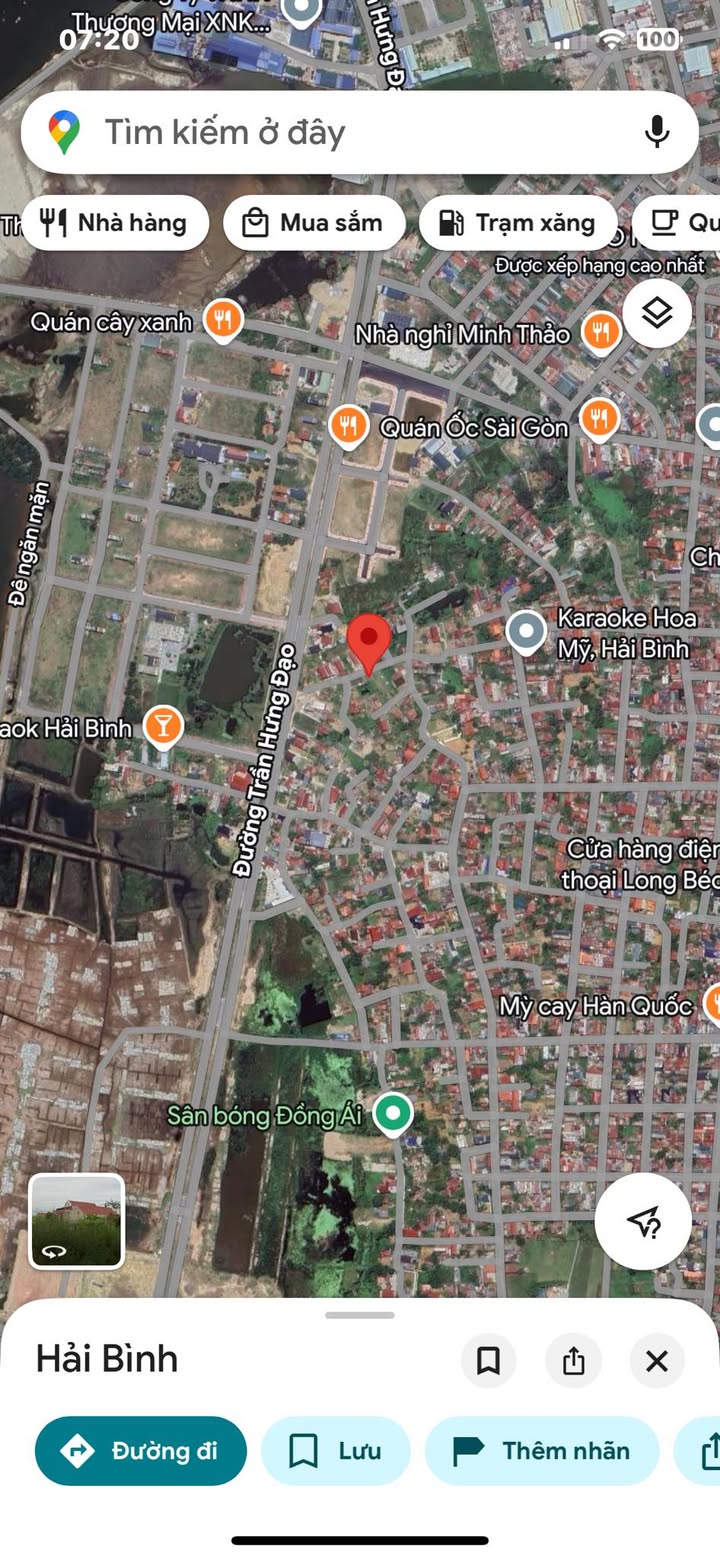
Task: Save the place using Lưu
Action: [x=336, y=1450]
